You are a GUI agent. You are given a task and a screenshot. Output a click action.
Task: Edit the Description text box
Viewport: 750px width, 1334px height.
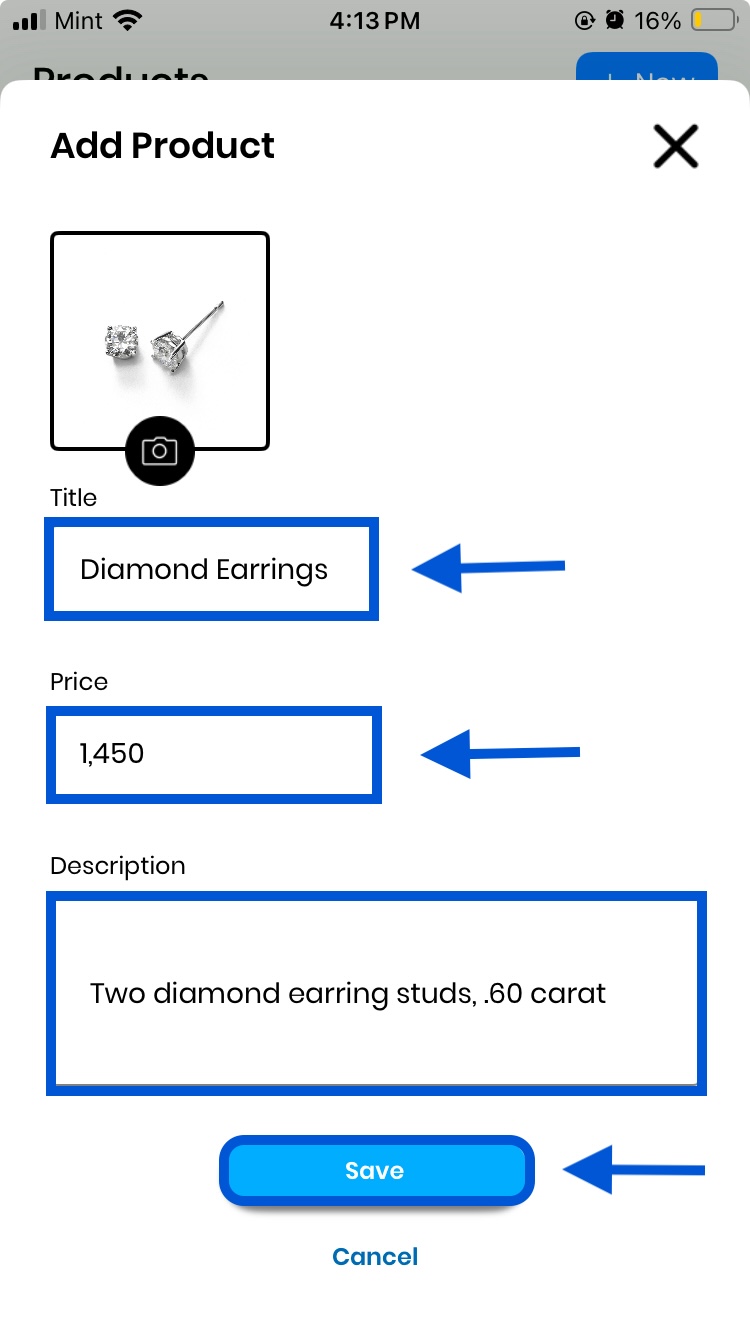(x=376, y=993)
